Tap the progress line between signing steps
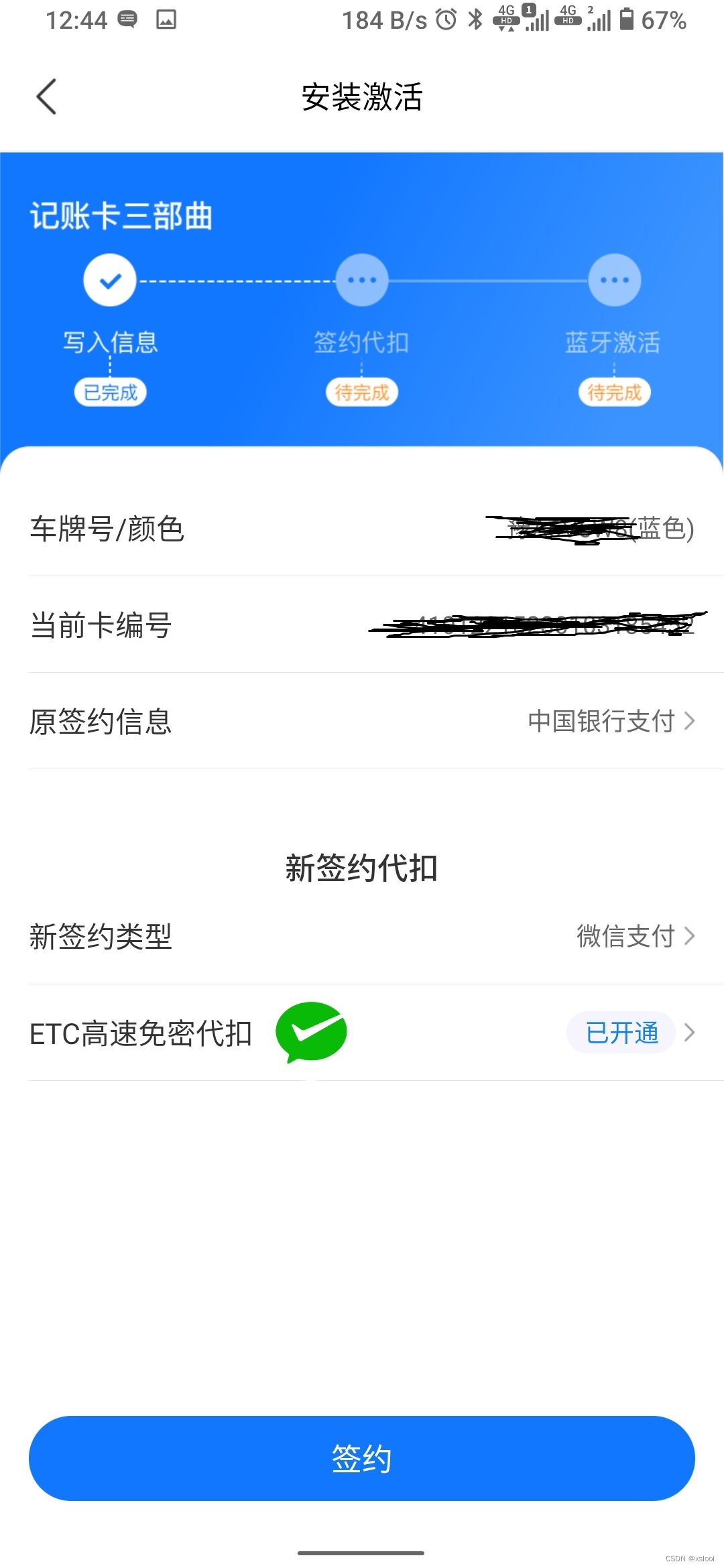This screenshot has height=1568, width=724. (235, 279)
